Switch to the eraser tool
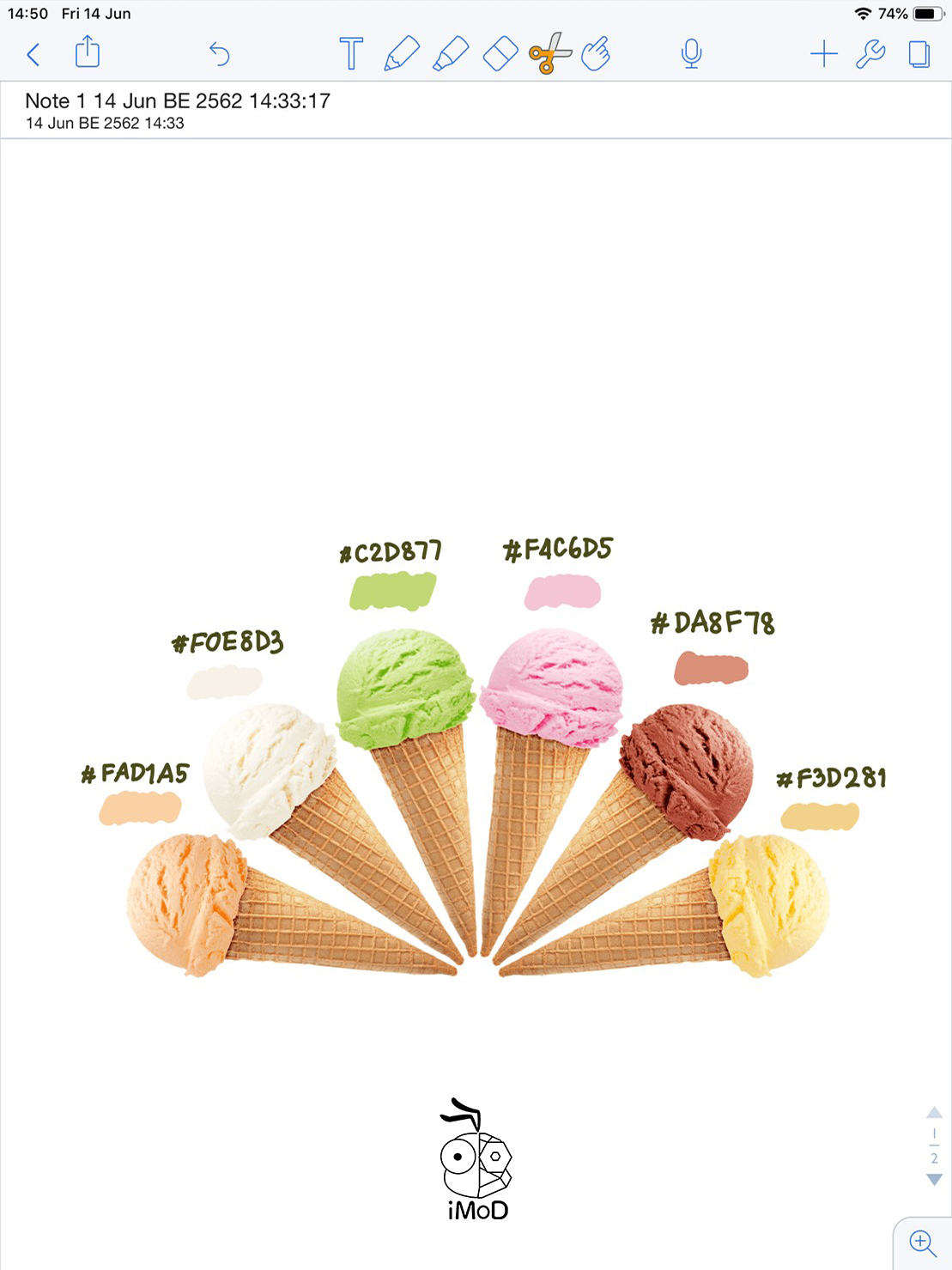952x1270 pixels. pos(500,53)
